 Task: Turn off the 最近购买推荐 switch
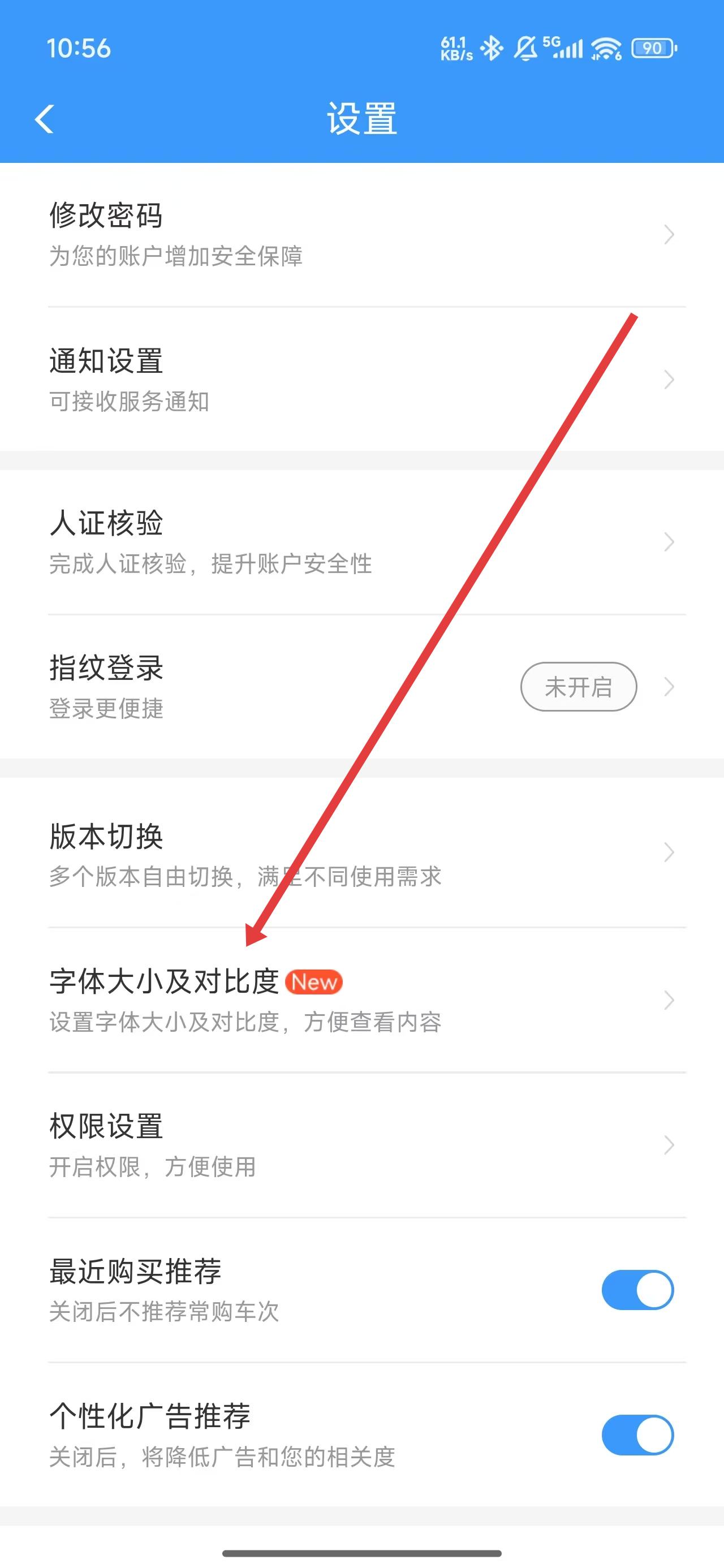pos(637,1290)
